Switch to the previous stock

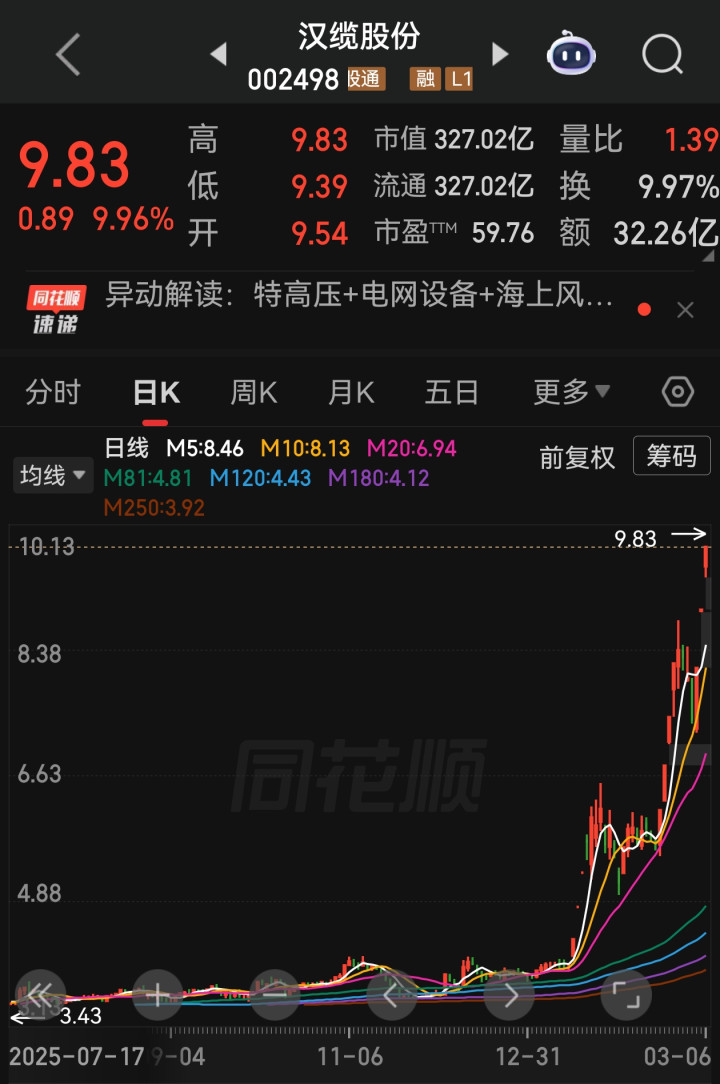click(218, 54)
